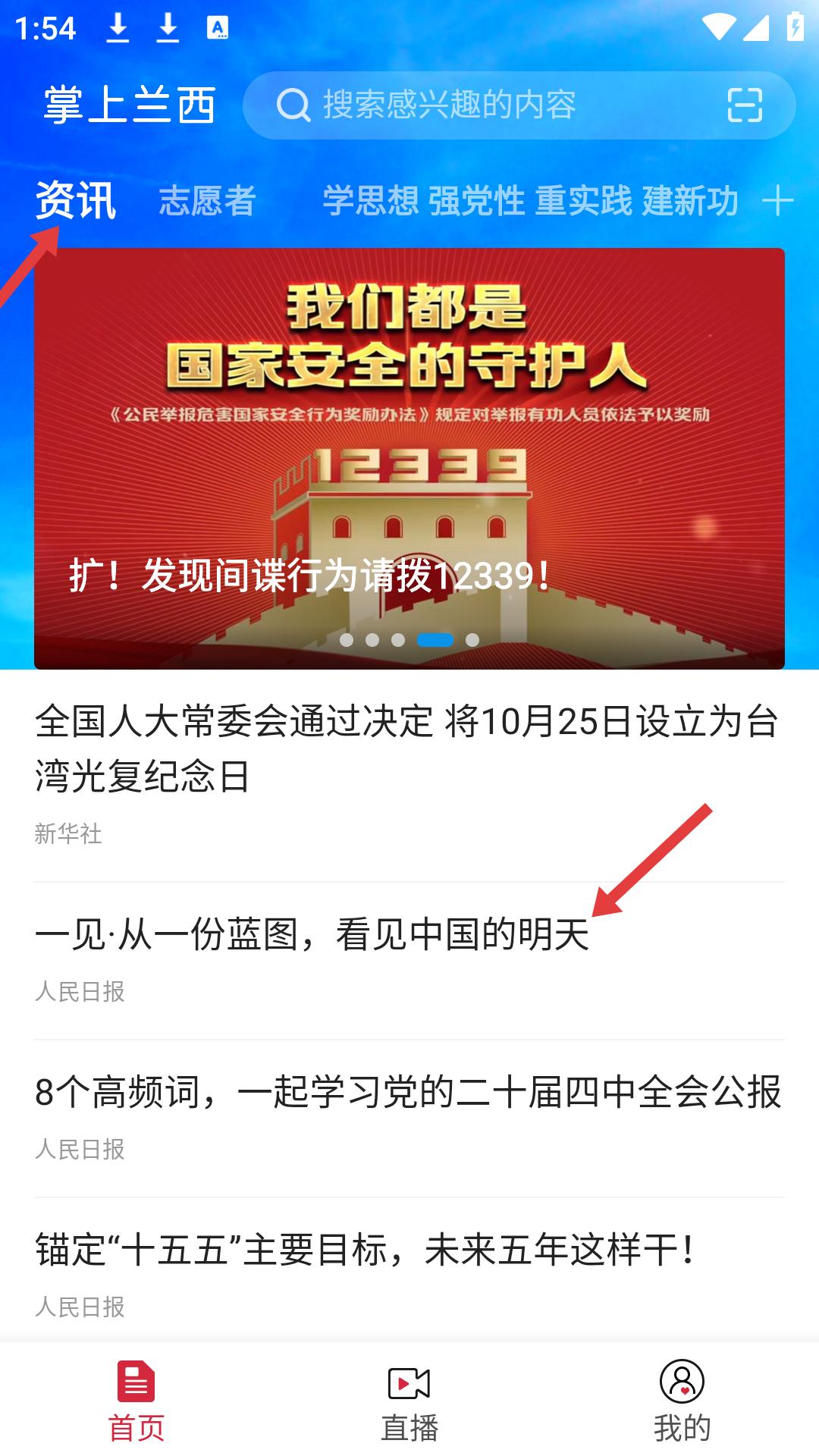Open article 一见·从一份蓝图，看见中国的明天

312,934
